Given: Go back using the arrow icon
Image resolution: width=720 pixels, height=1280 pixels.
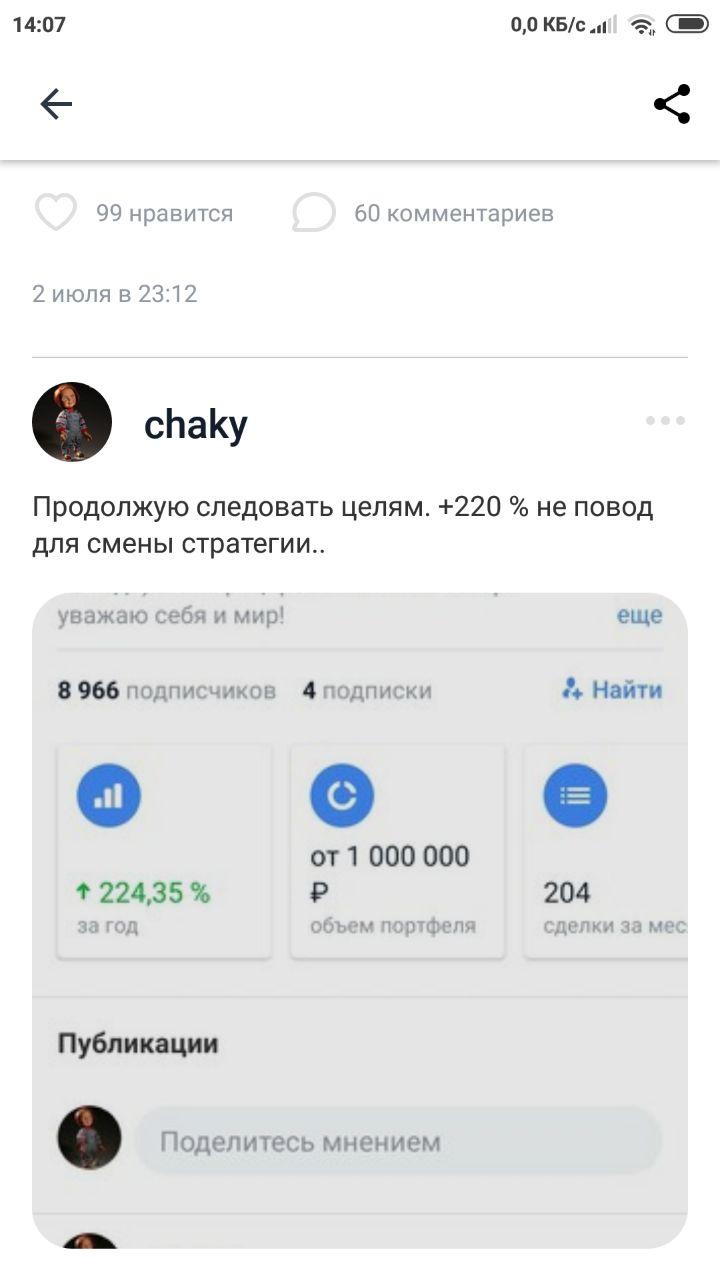Looking at the screenshot, I should coord(56,104).
